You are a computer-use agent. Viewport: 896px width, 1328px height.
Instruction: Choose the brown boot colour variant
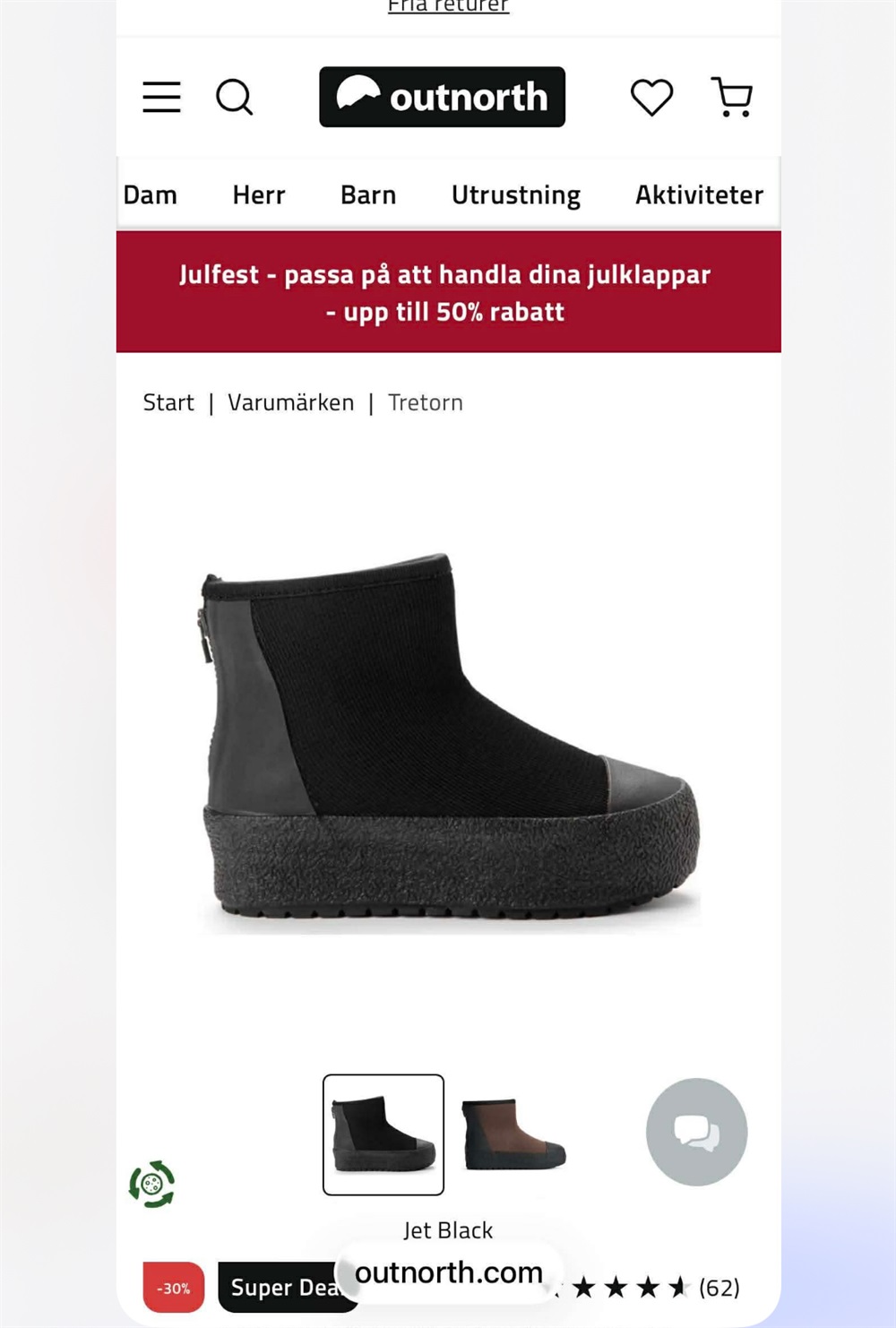coord(513,1134)
